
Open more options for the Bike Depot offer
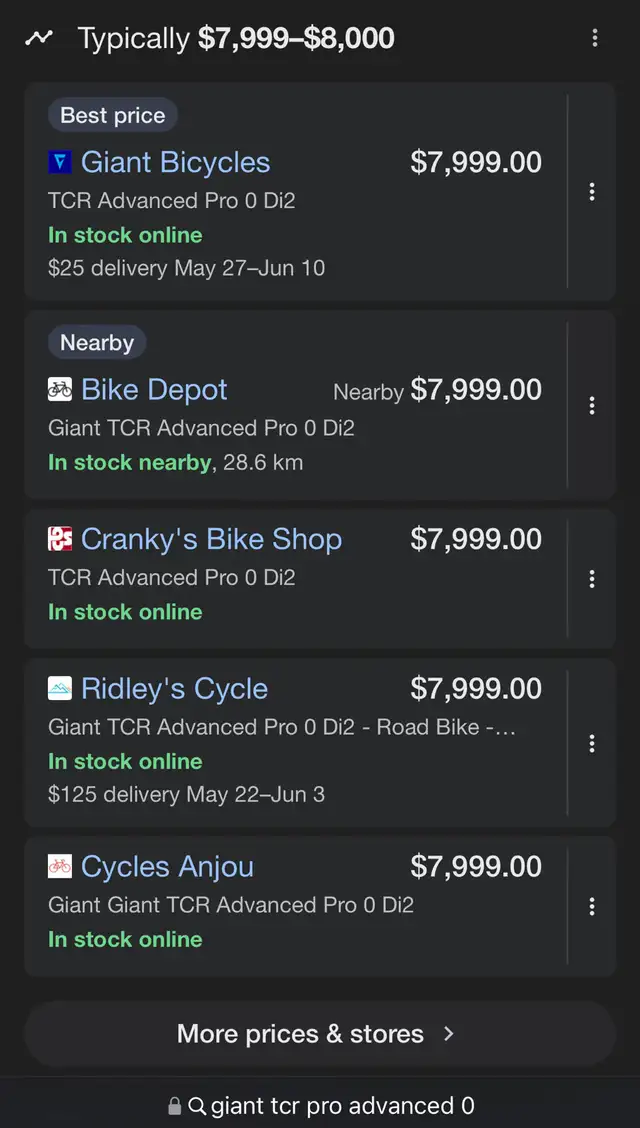591,406
